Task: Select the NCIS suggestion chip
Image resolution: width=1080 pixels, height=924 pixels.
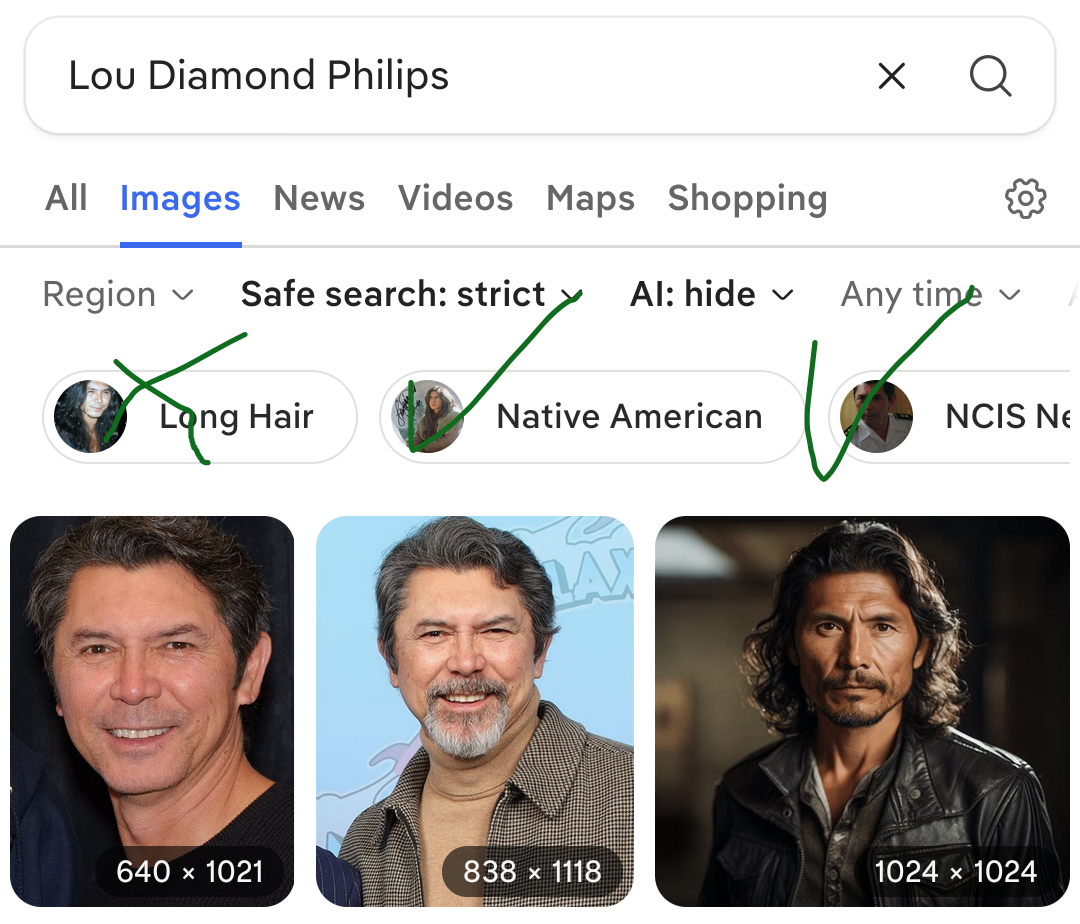Action: click(955, 417)
